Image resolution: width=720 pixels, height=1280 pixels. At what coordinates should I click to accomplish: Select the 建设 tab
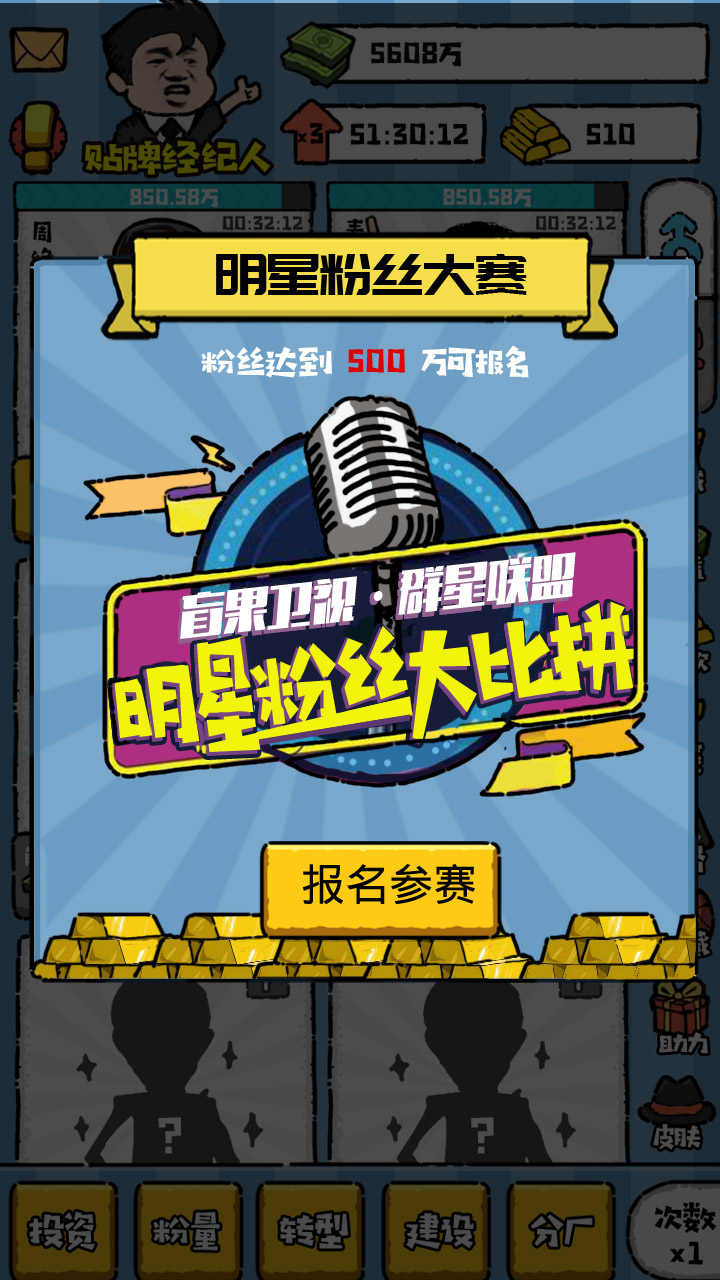tap(437, 1231)
